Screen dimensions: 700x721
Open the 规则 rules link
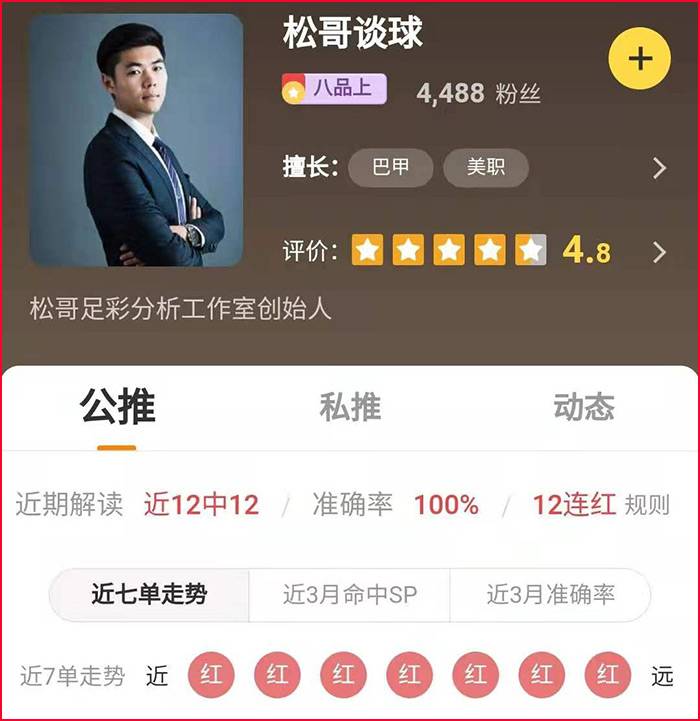point(646,505)
